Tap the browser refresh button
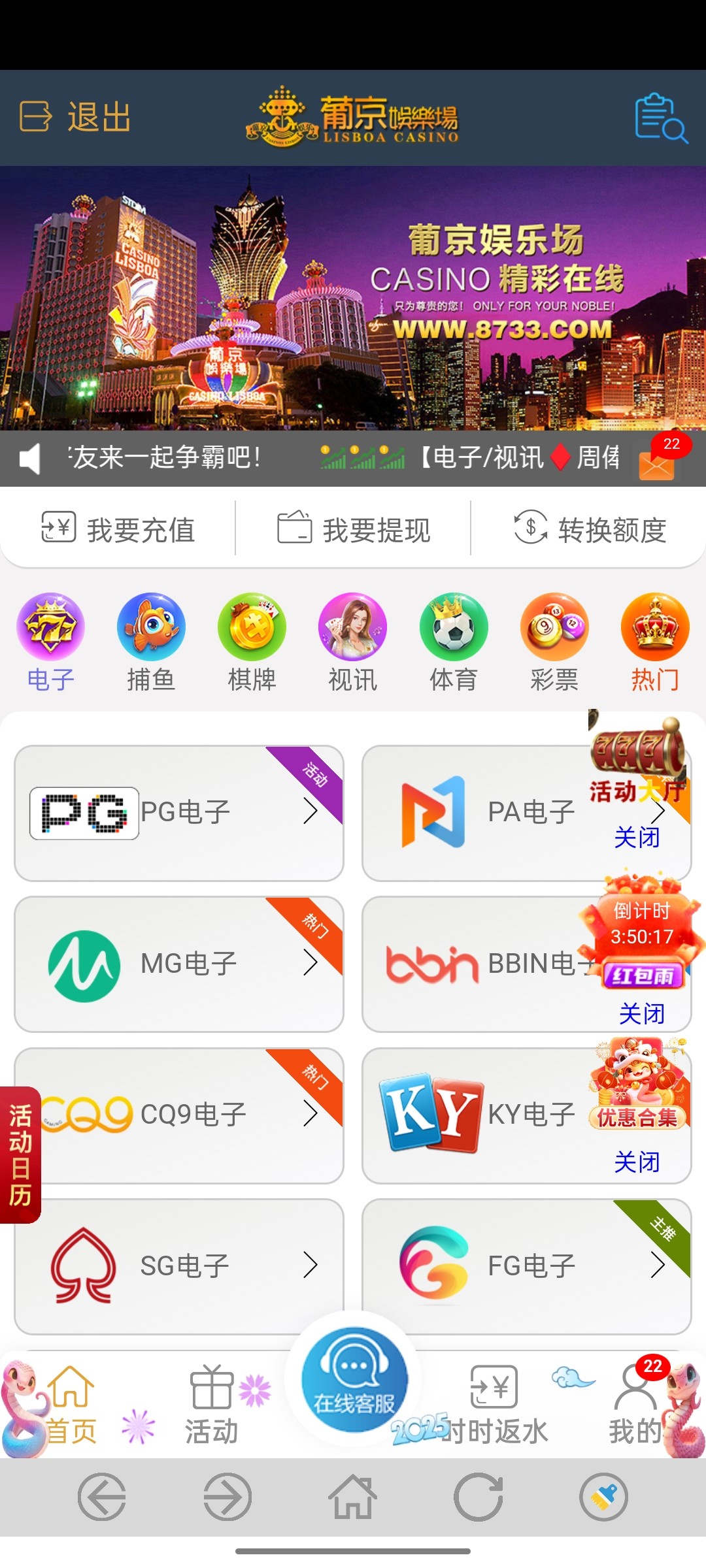The height and width of the screenshot is (1568, 706). coord(479,1497)
